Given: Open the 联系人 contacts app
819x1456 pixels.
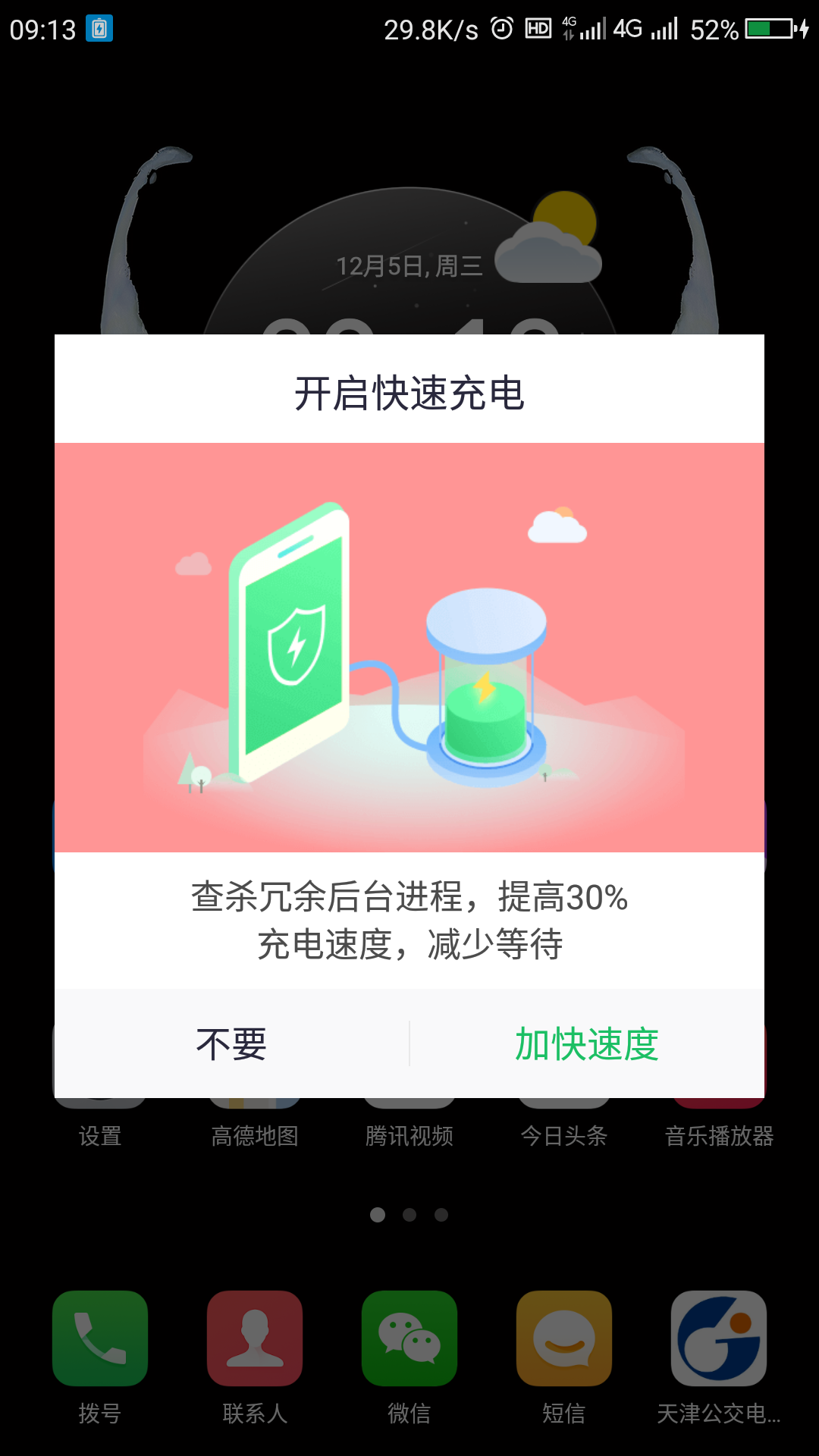Looking at the screenshot, I should click(x=255, y=1338).
